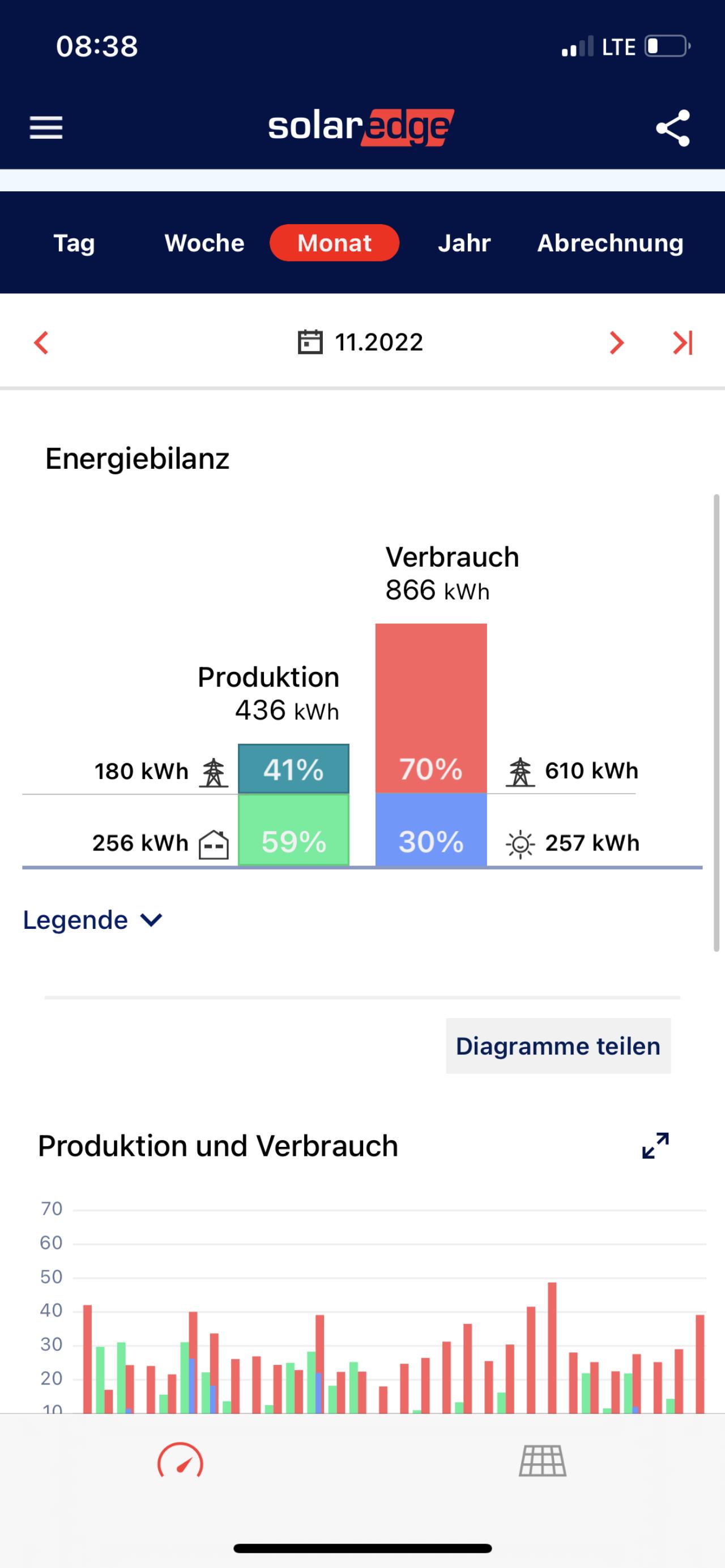Go to the next month
This screenshot has height=1568, width=725.
(617, 342)
